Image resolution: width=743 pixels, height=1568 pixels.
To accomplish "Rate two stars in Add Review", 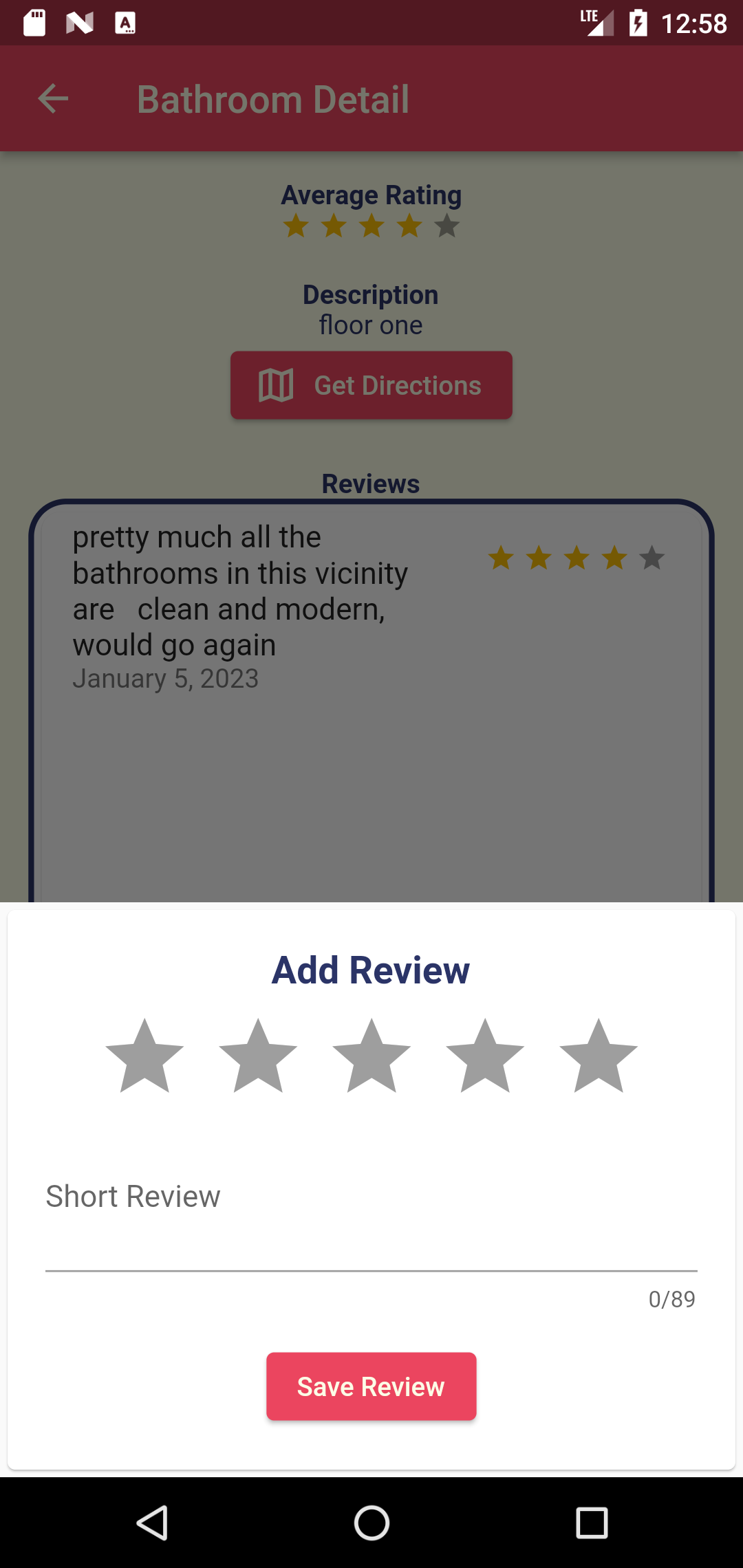I will pyautogui.click(x=258, y=1056).
